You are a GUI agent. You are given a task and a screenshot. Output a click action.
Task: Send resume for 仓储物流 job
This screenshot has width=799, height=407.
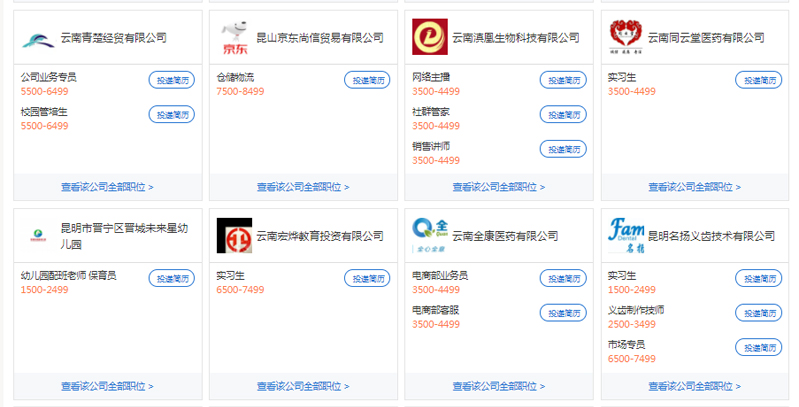pos(367,80)
